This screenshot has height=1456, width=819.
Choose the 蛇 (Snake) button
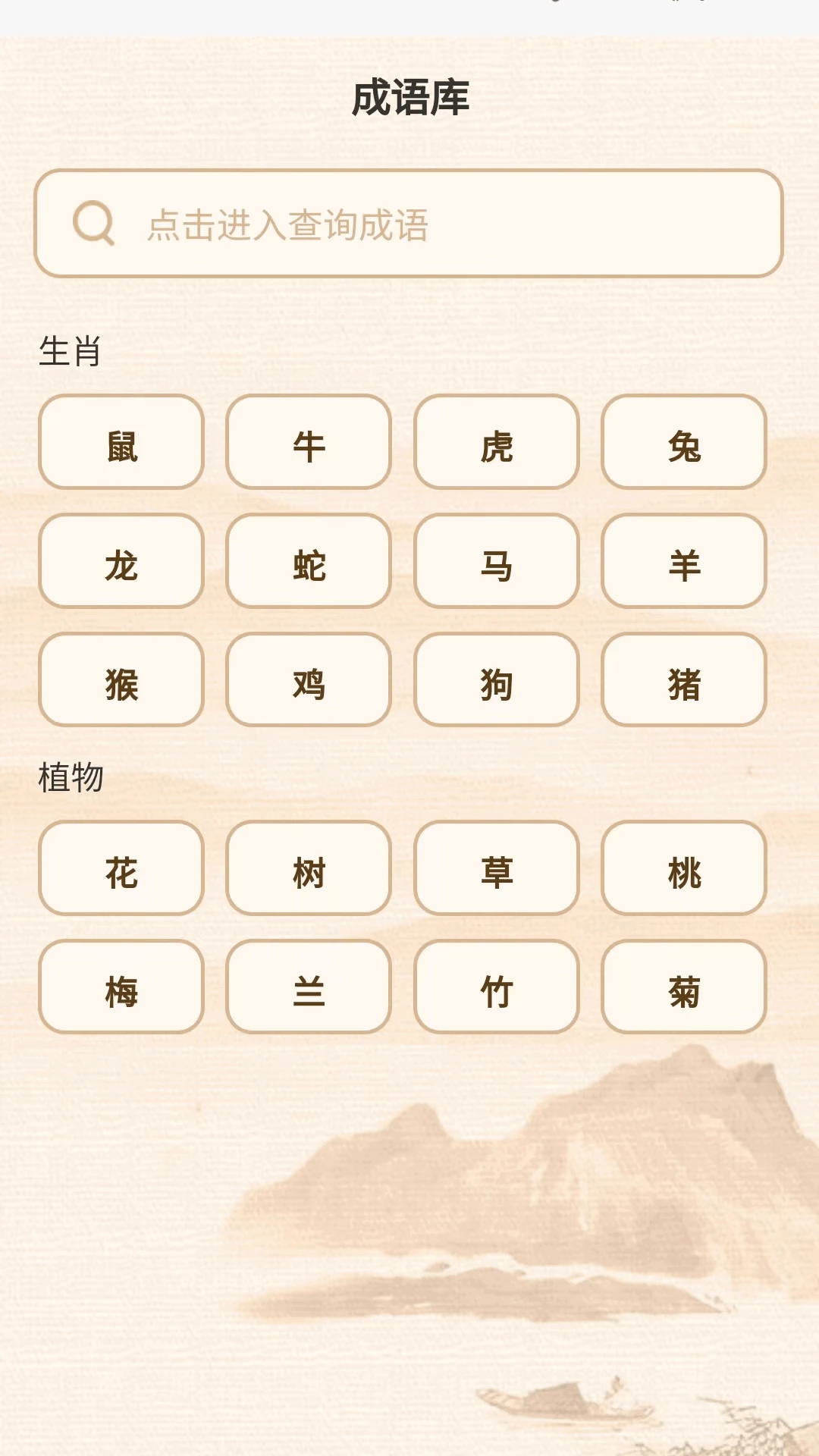point(308,563)
